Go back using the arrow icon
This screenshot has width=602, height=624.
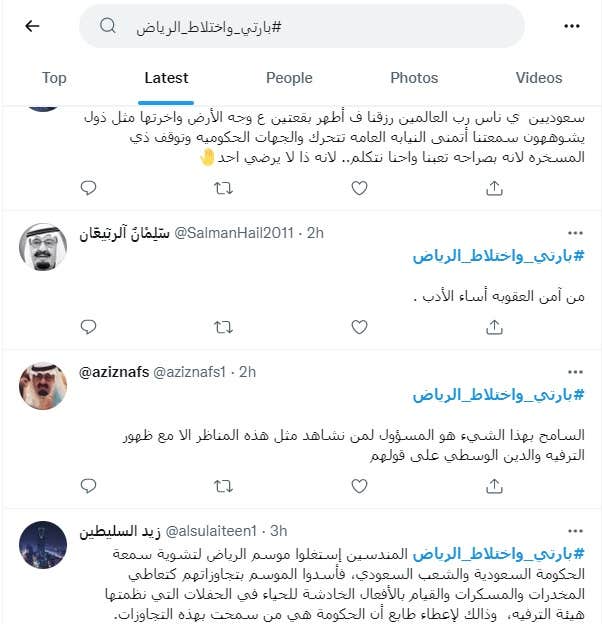pyautogui.click(x=32, y=26)
